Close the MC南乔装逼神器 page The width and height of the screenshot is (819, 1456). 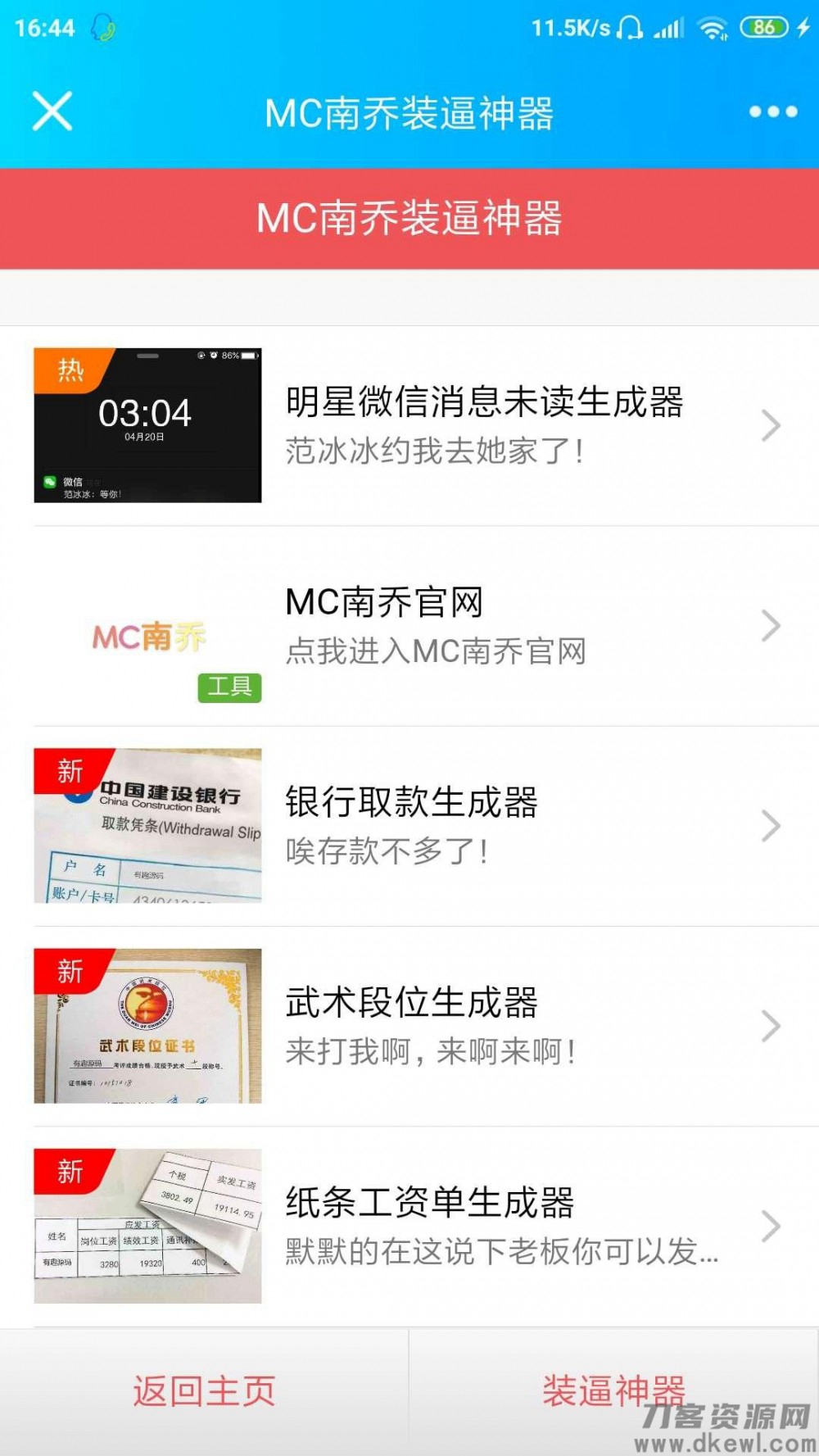(51, 111)
